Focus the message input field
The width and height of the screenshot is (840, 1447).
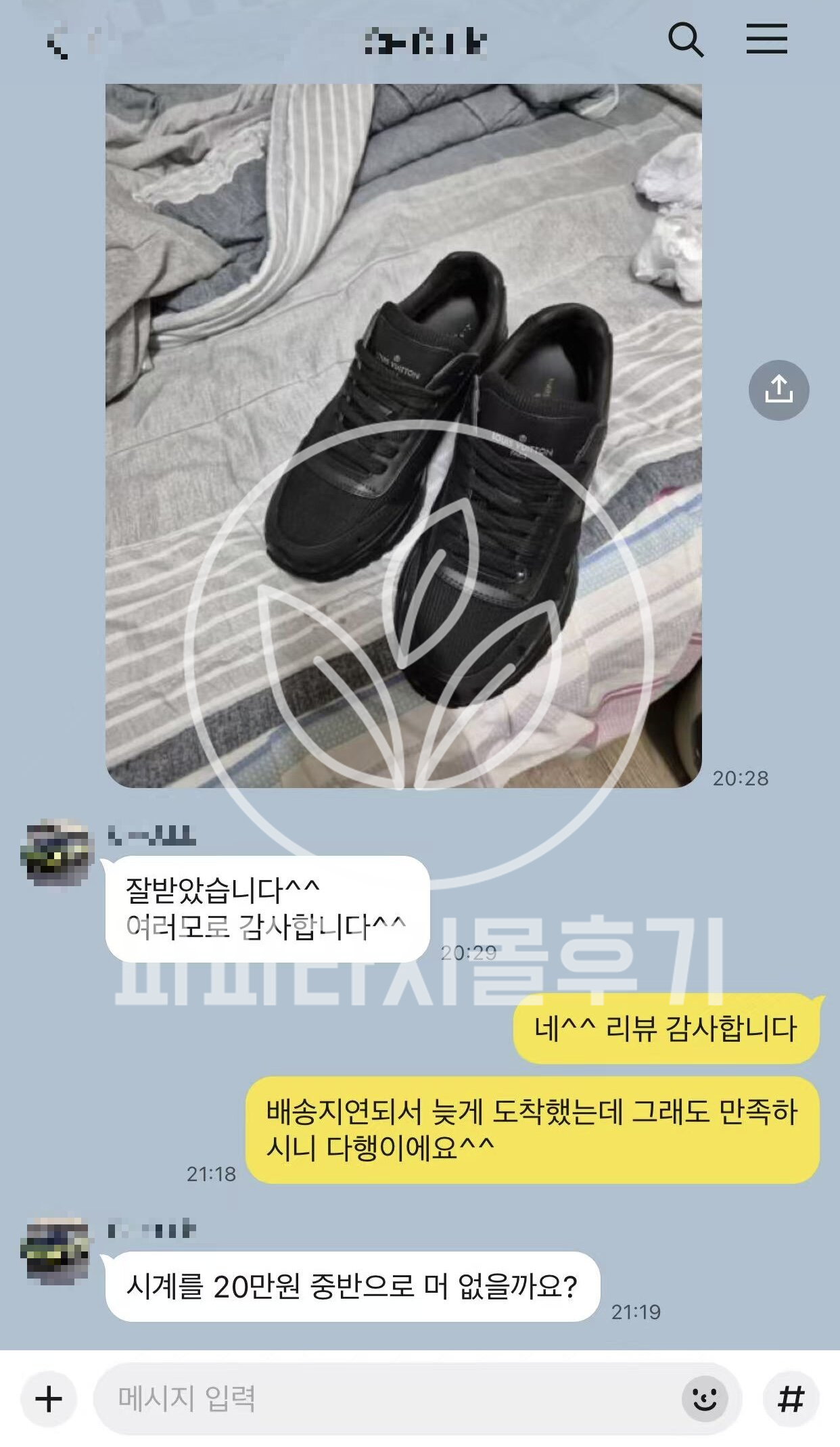click(386, 1398)
